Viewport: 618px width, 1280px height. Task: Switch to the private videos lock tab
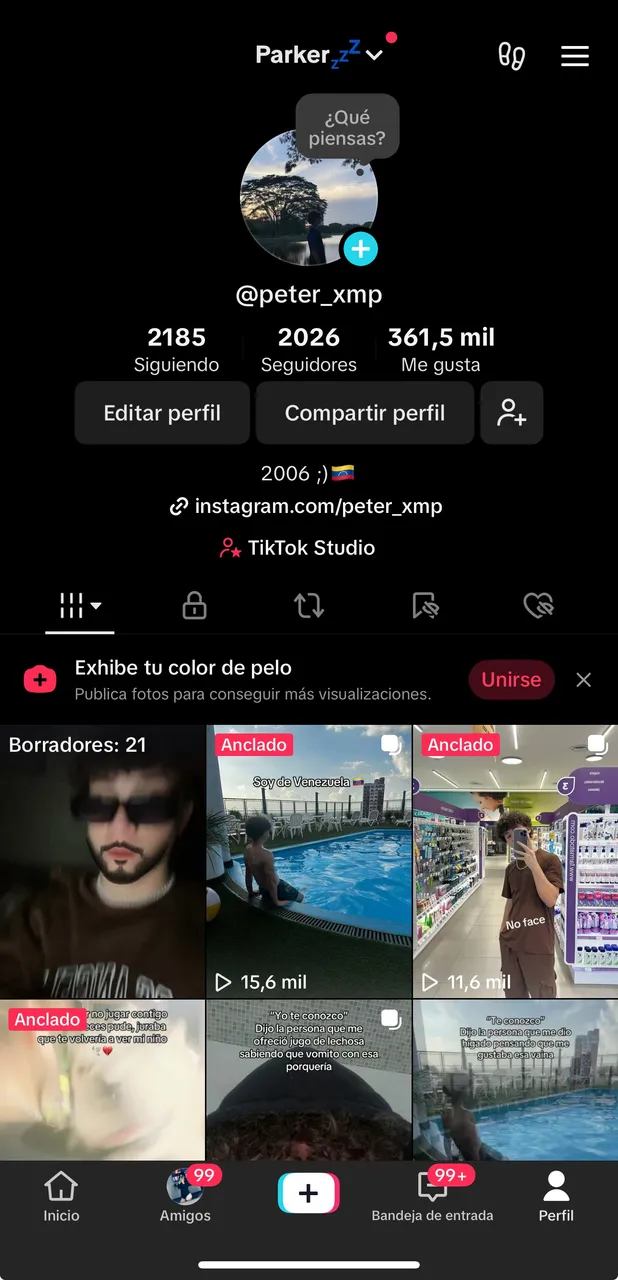point(194,605)
